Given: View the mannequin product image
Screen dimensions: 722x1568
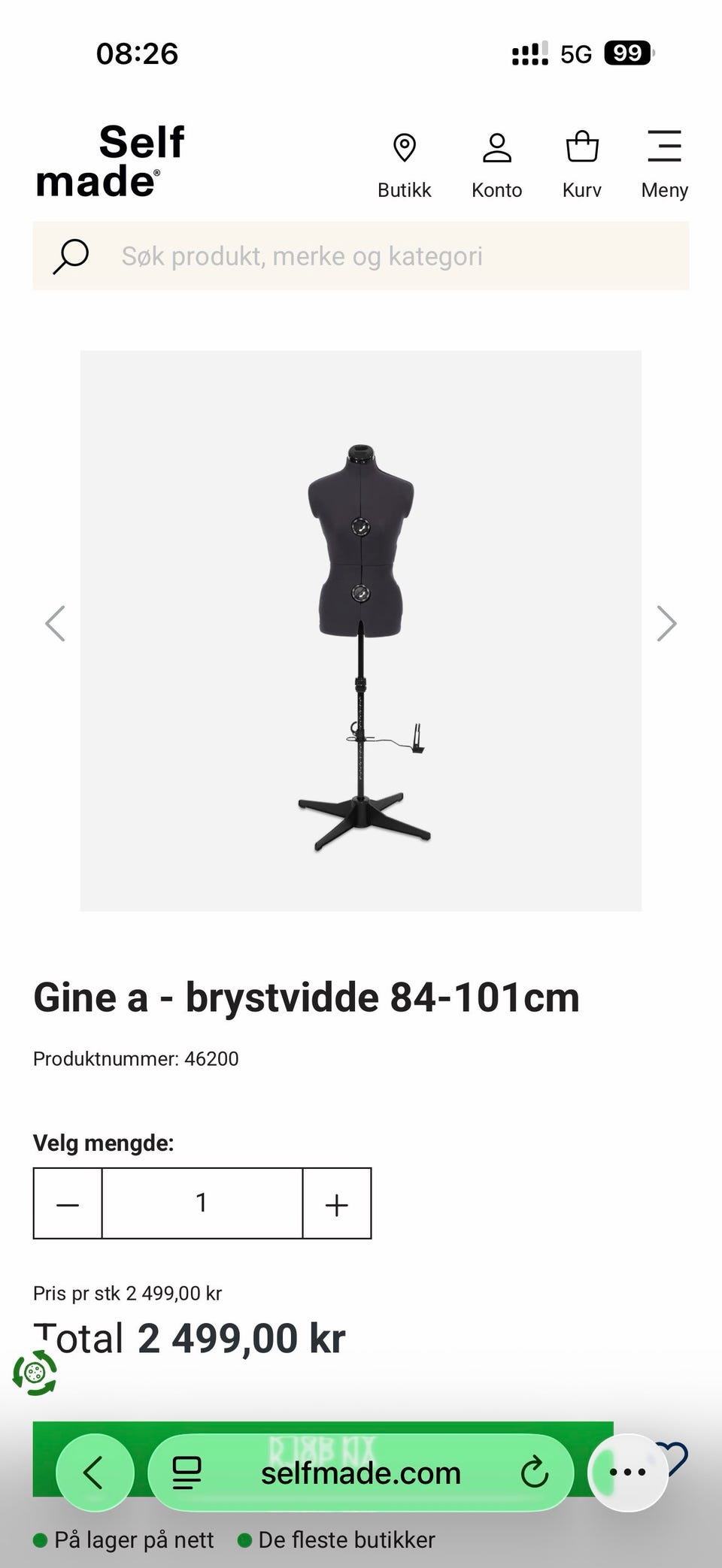Looking at the screenshot, I should click(x=361, y=631).
